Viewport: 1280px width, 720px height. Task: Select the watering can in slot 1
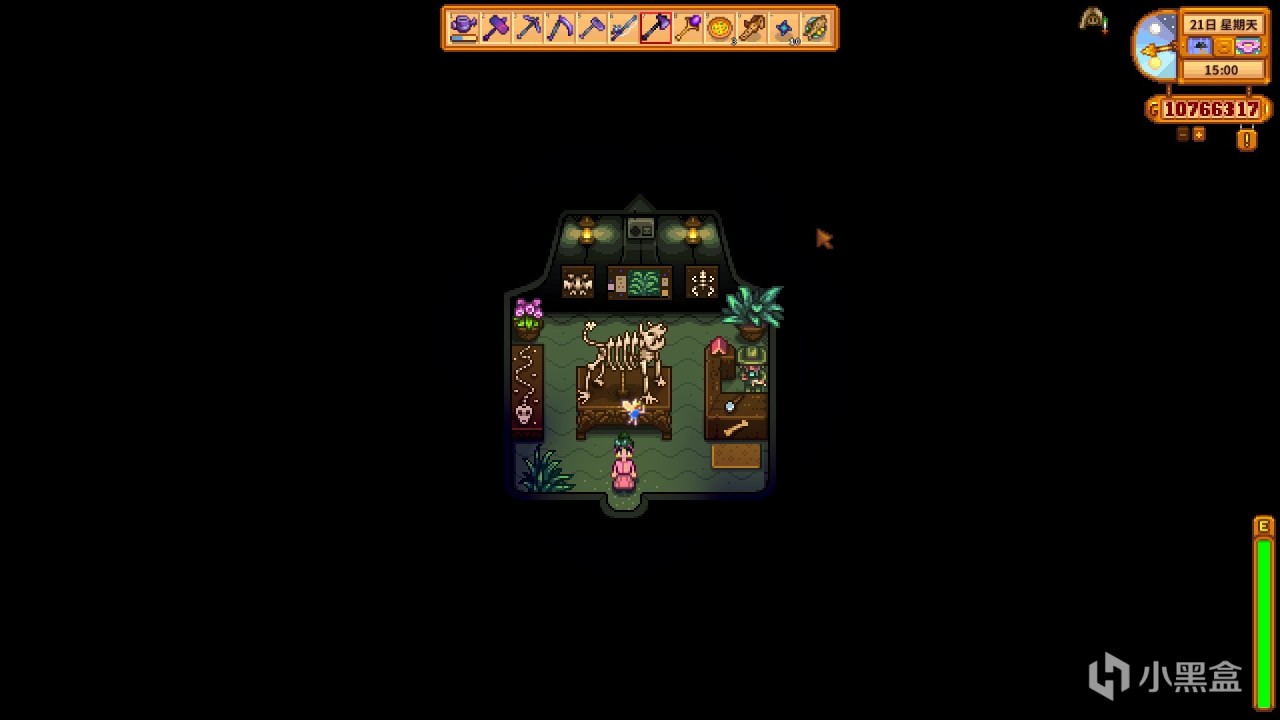464,28
